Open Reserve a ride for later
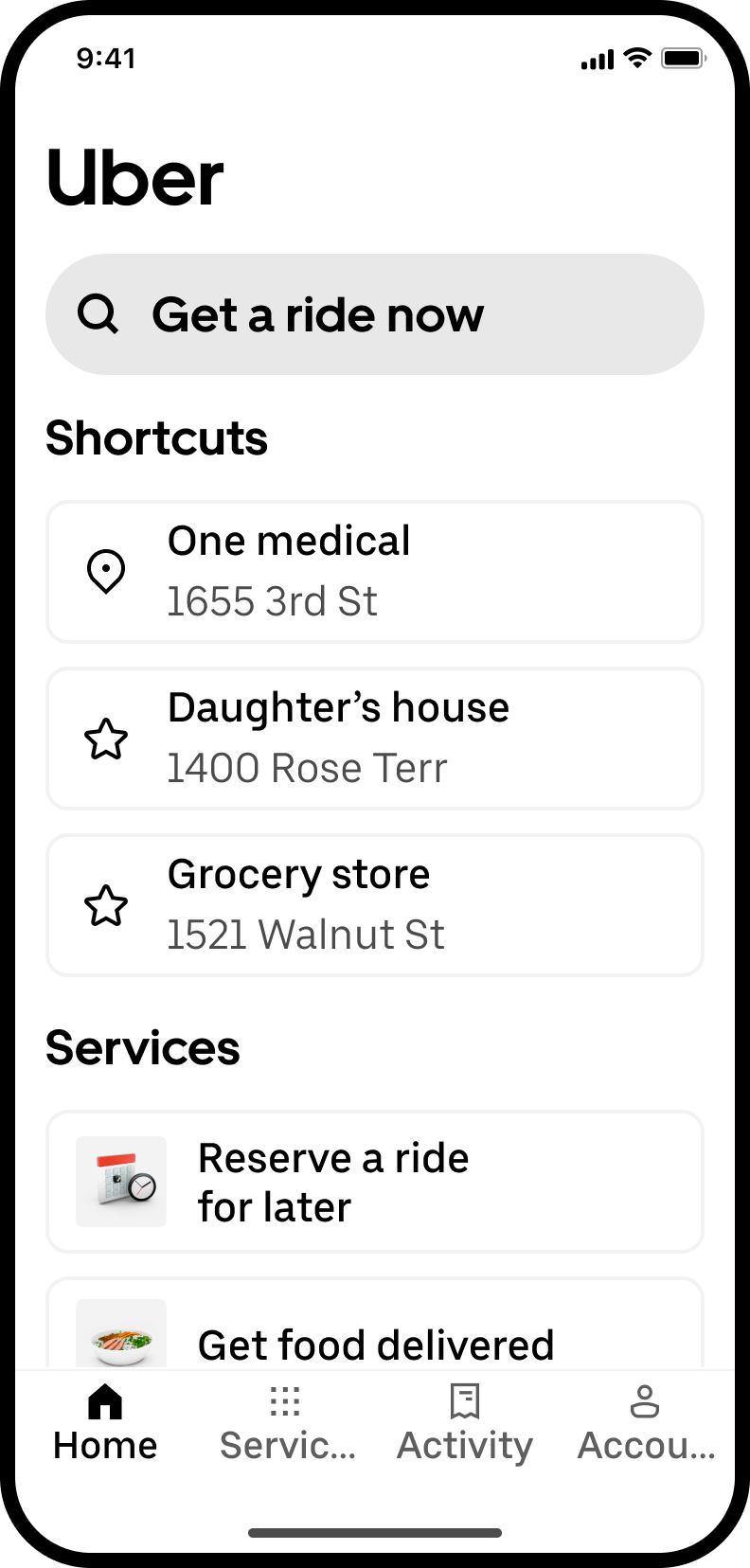 pyautogui.click(x=375, y=1182)
